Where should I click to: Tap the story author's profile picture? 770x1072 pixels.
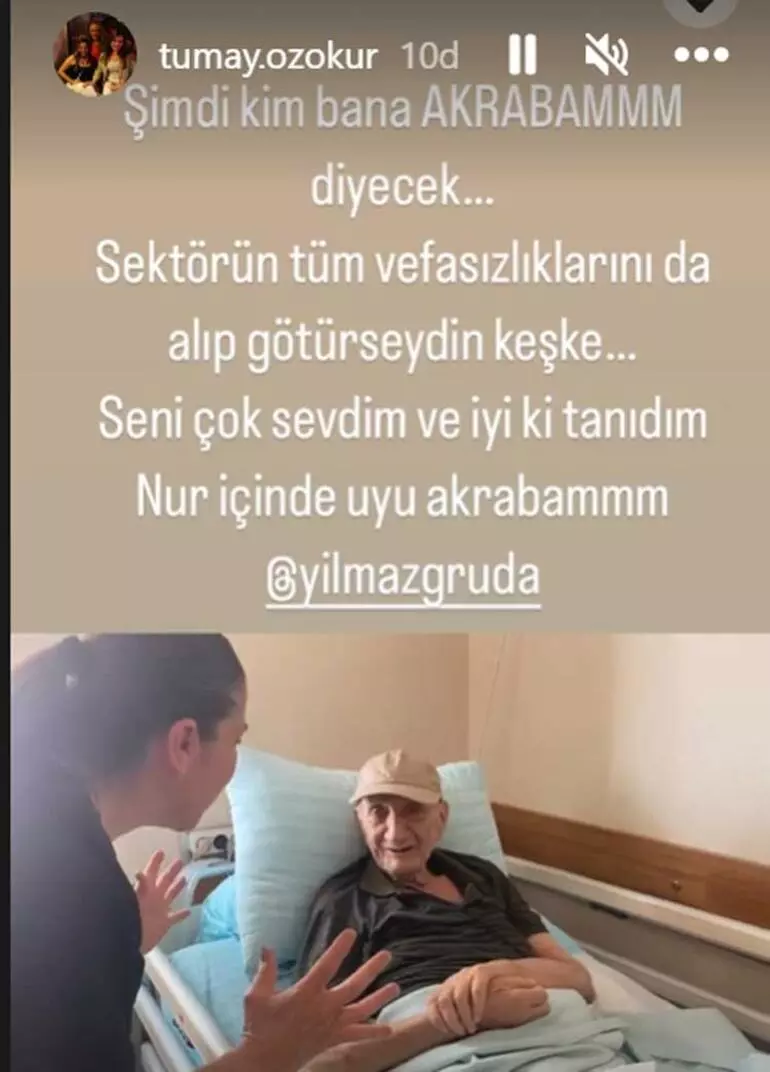tap(95, 54)
